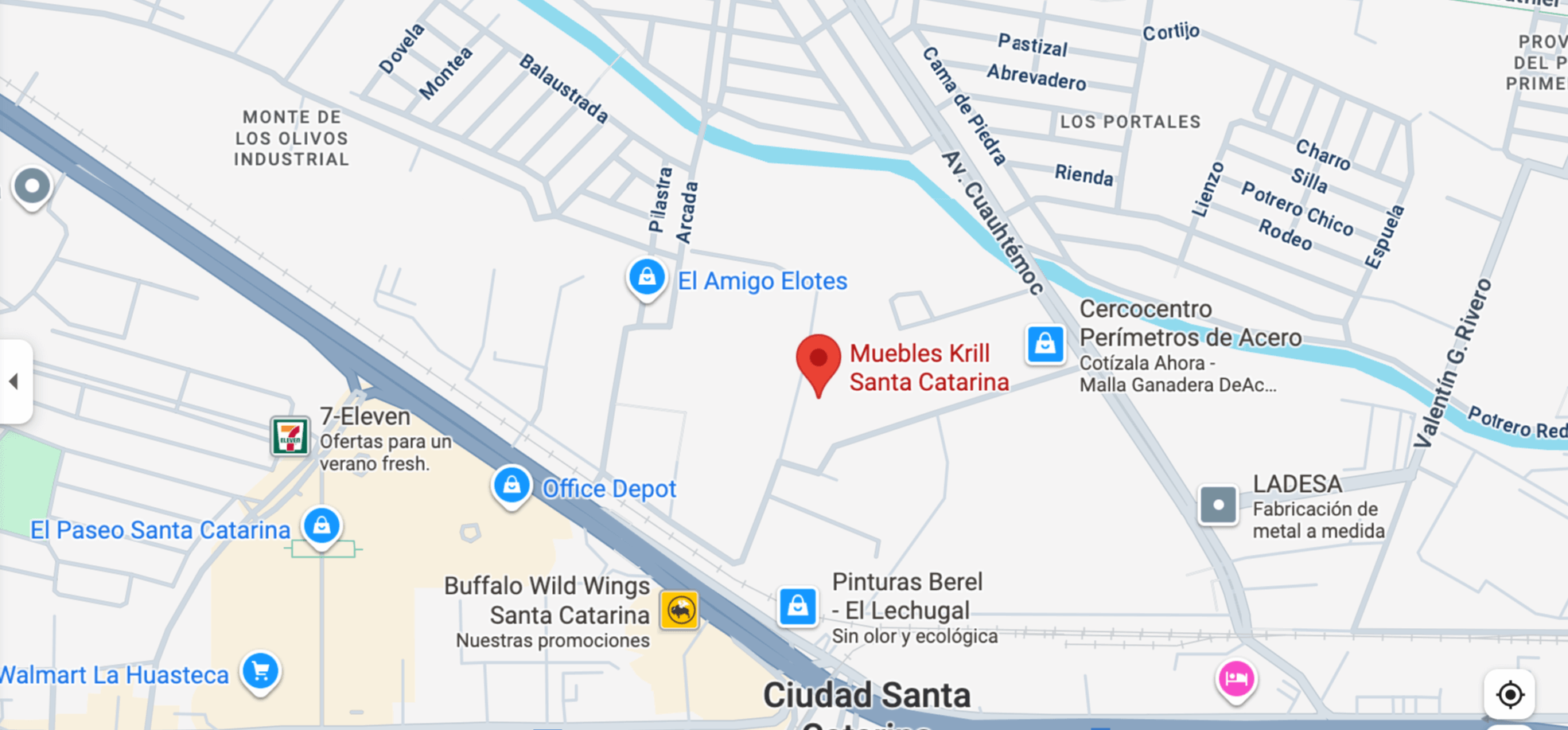Open El Paseo Santa Catarina marker

[x=322, y=526]
